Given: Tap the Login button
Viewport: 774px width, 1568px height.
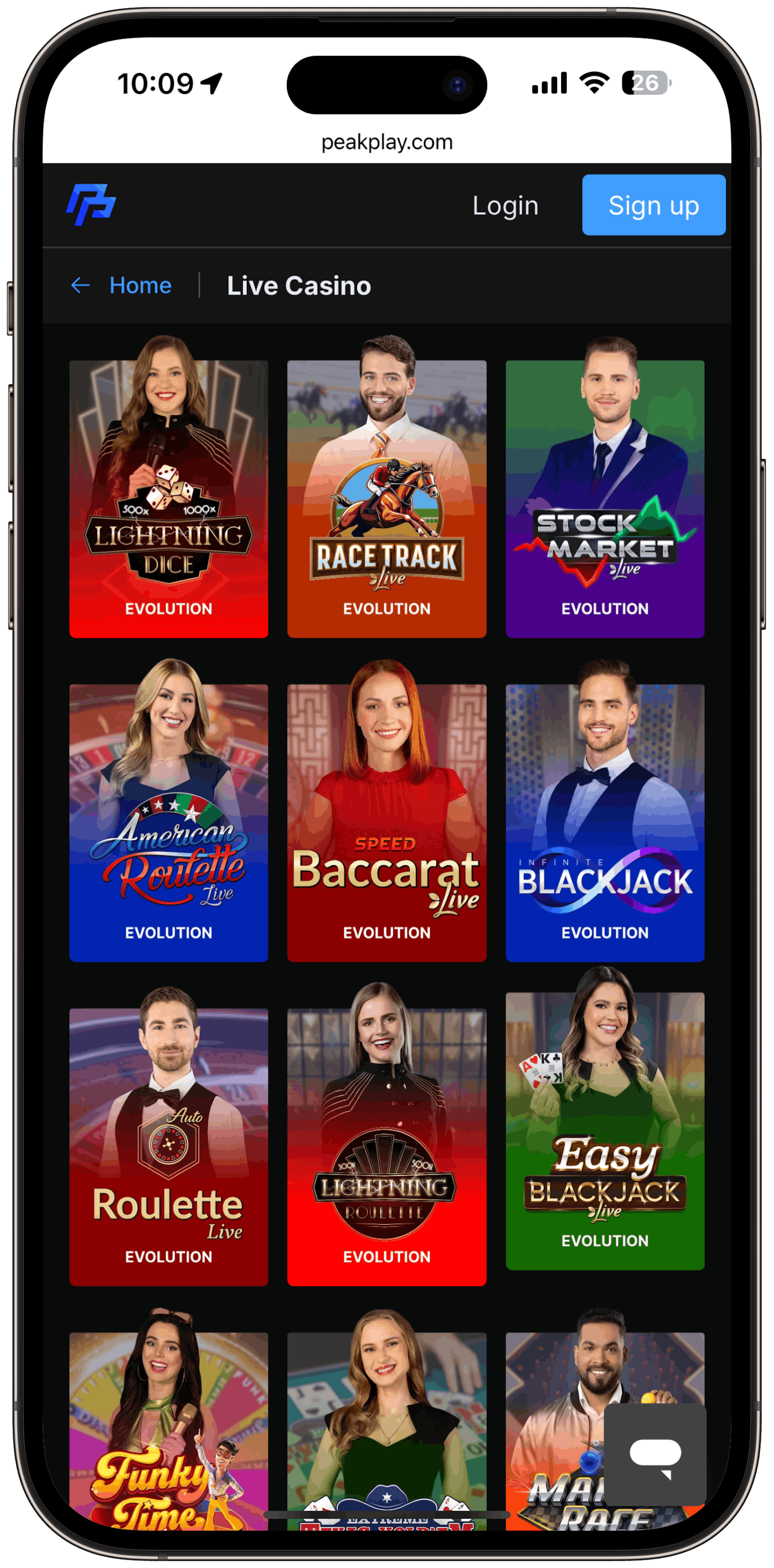Looking at the screenshot, I should tap(505, 206).
